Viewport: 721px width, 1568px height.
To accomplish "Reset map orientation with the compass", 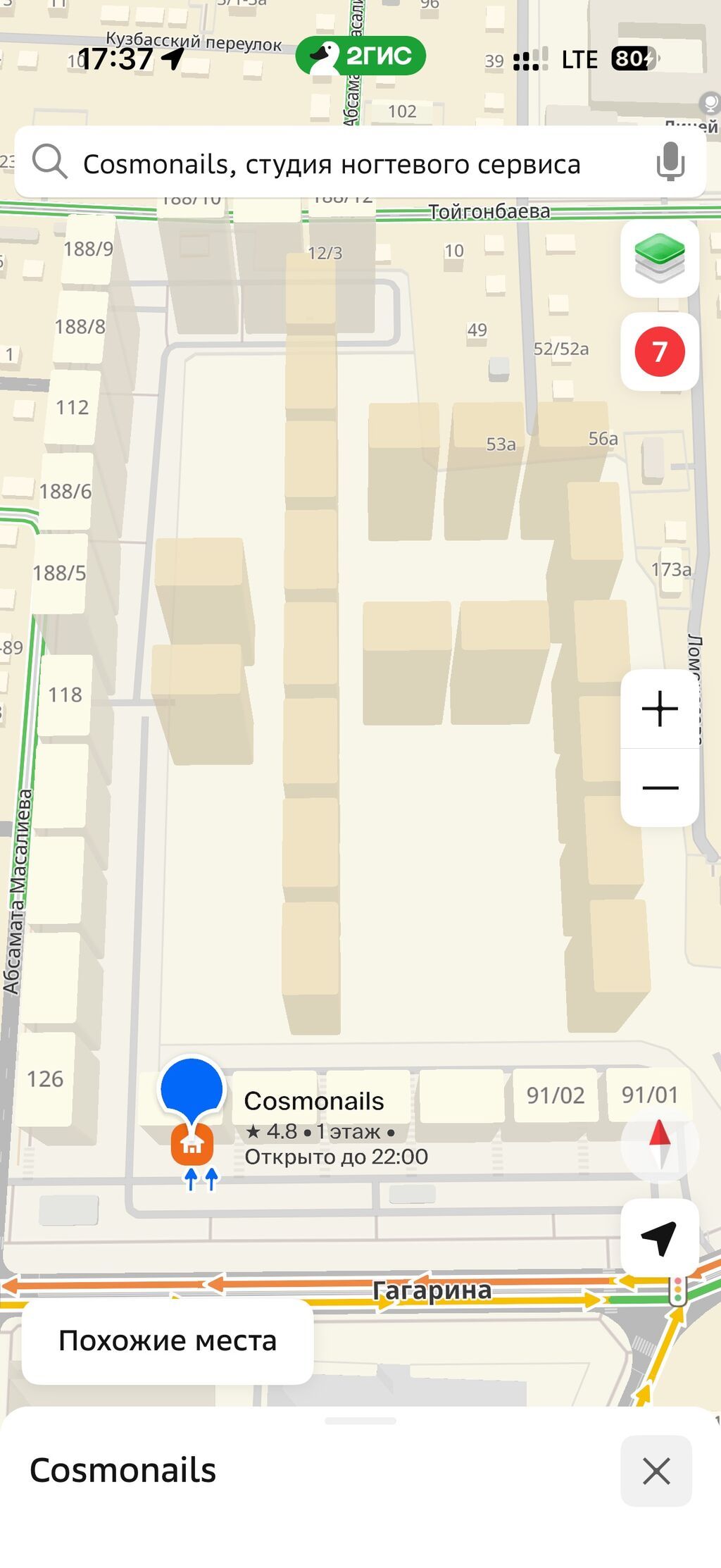I will tap(660, 1144).
